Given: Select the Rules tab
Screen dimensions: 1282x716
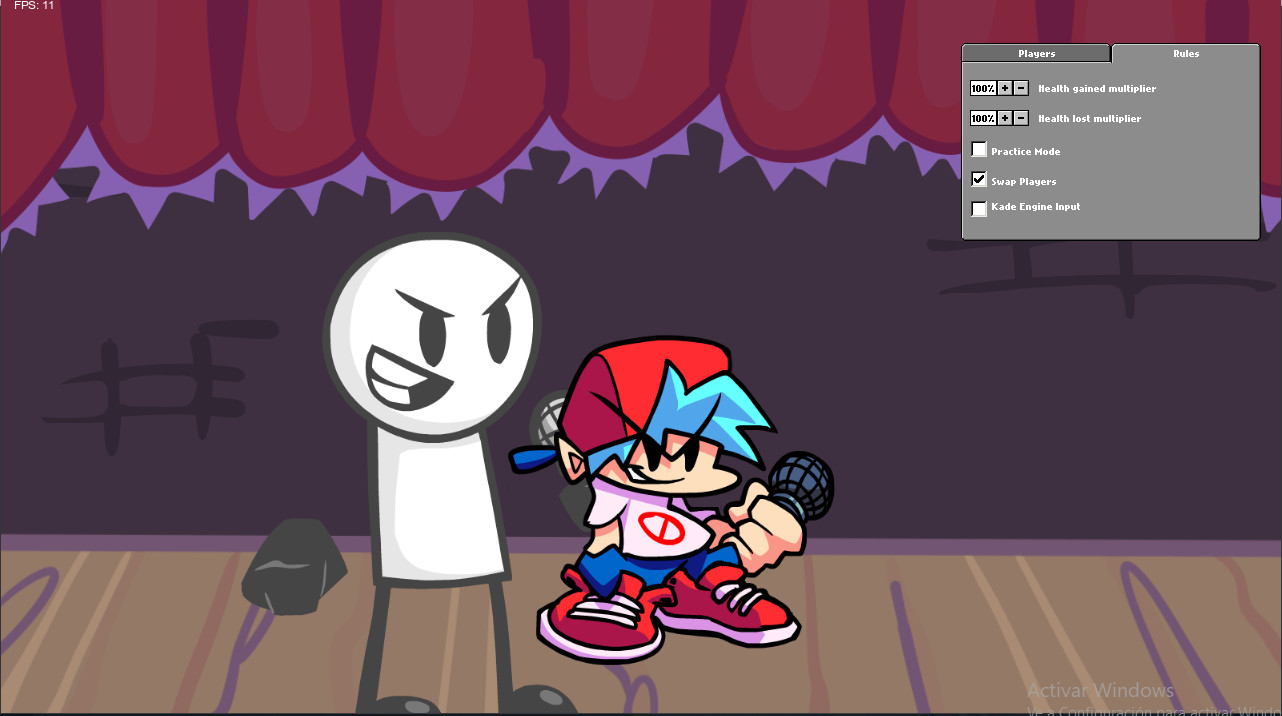Looking at the screenshot, I should coord(1185,54).
